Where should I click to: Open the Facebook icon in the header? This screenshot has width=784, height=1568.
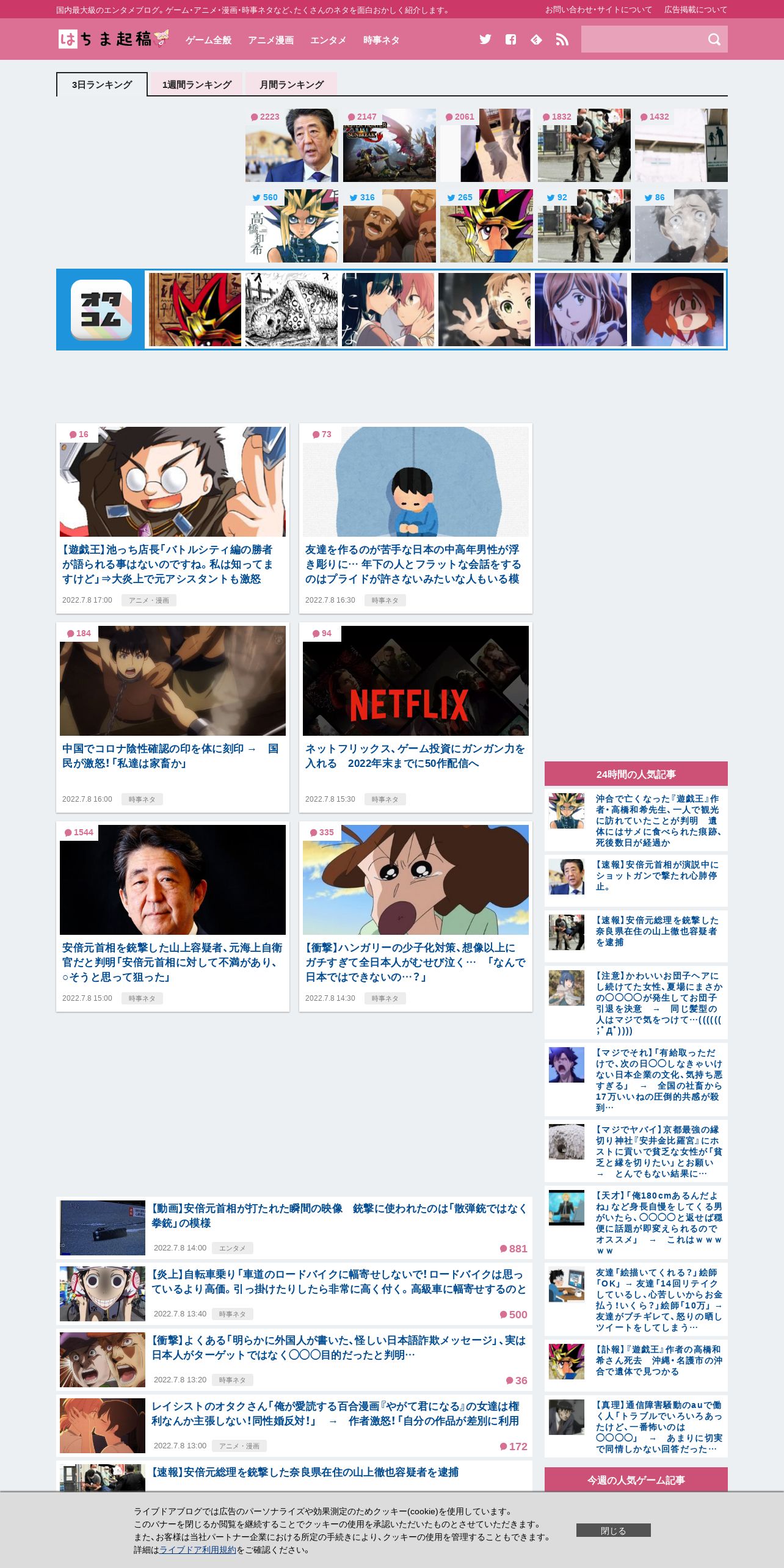click(x=511, y=40)
